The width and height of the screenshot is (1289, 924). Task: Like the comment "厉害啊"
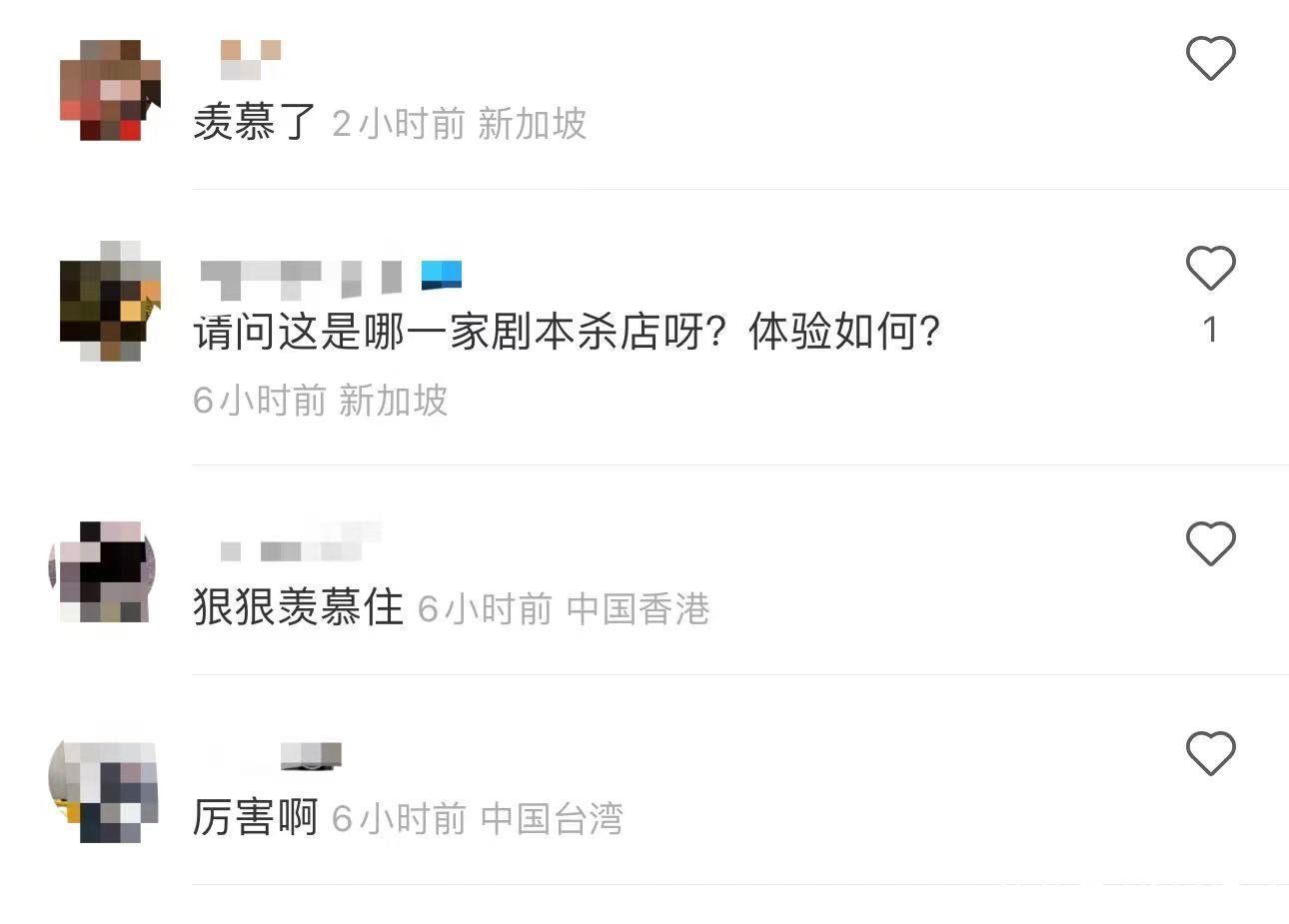1210,753
